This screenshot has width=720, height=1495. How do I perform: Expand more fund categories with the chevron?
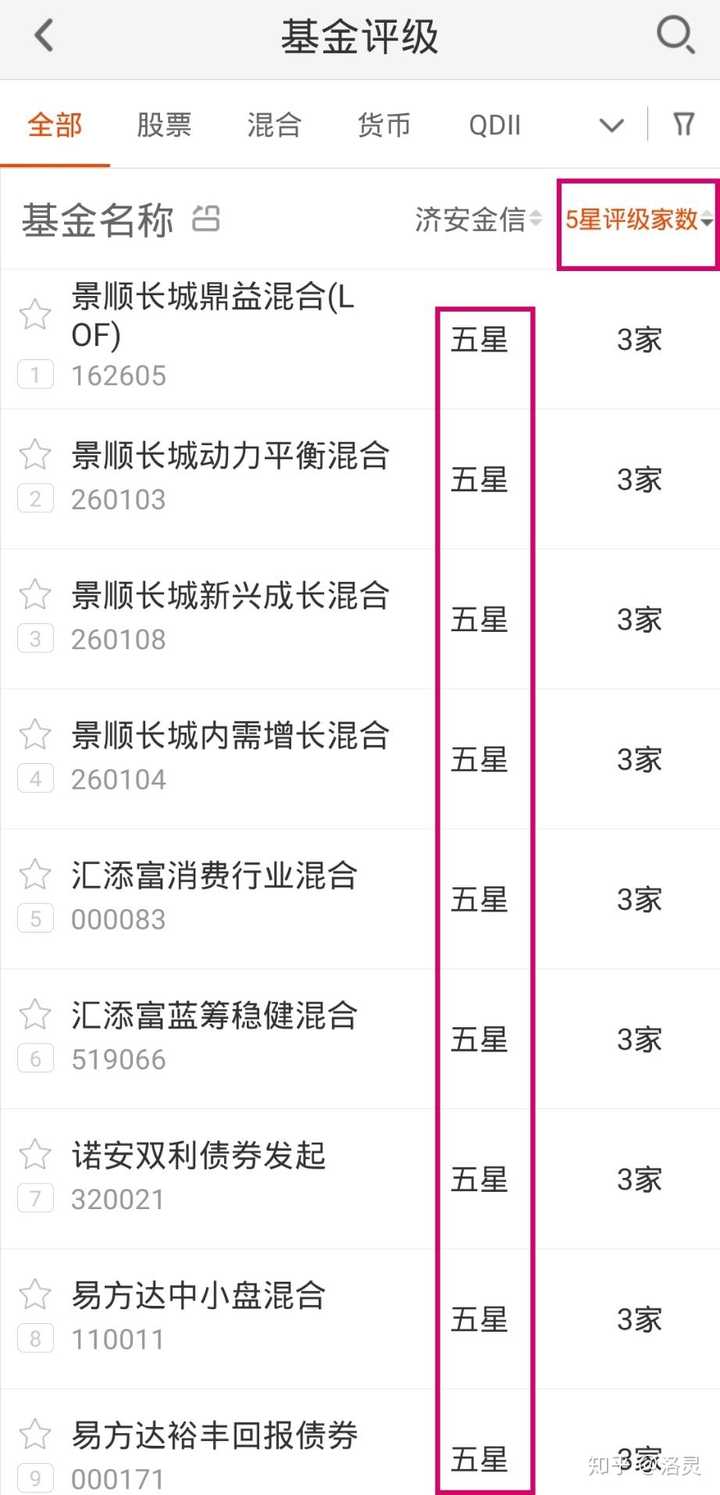click(x=611, y=126)
